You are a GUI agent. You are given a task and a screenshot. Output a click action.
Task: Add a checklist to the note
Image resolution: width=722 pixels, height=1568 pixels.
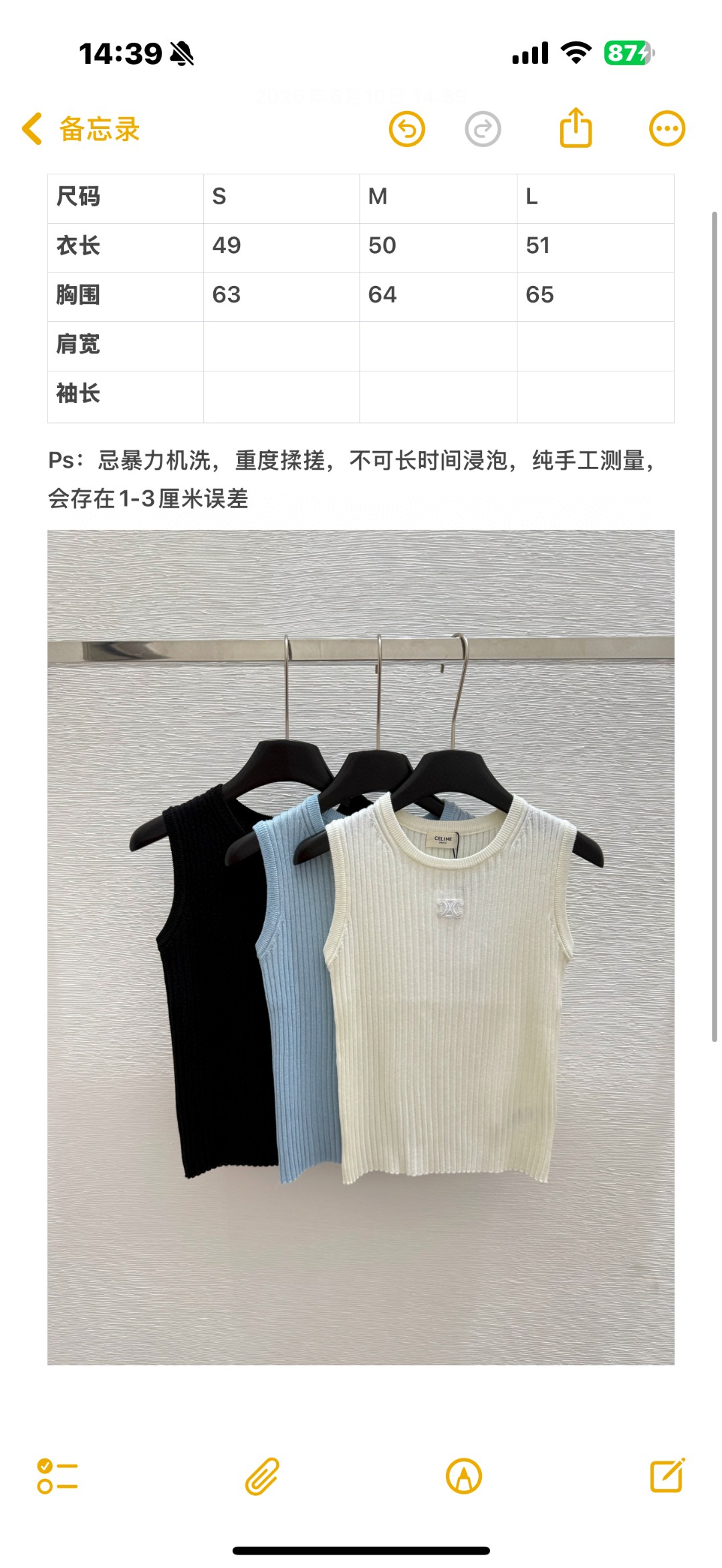pyautogui.click(x=57, y=1476)
